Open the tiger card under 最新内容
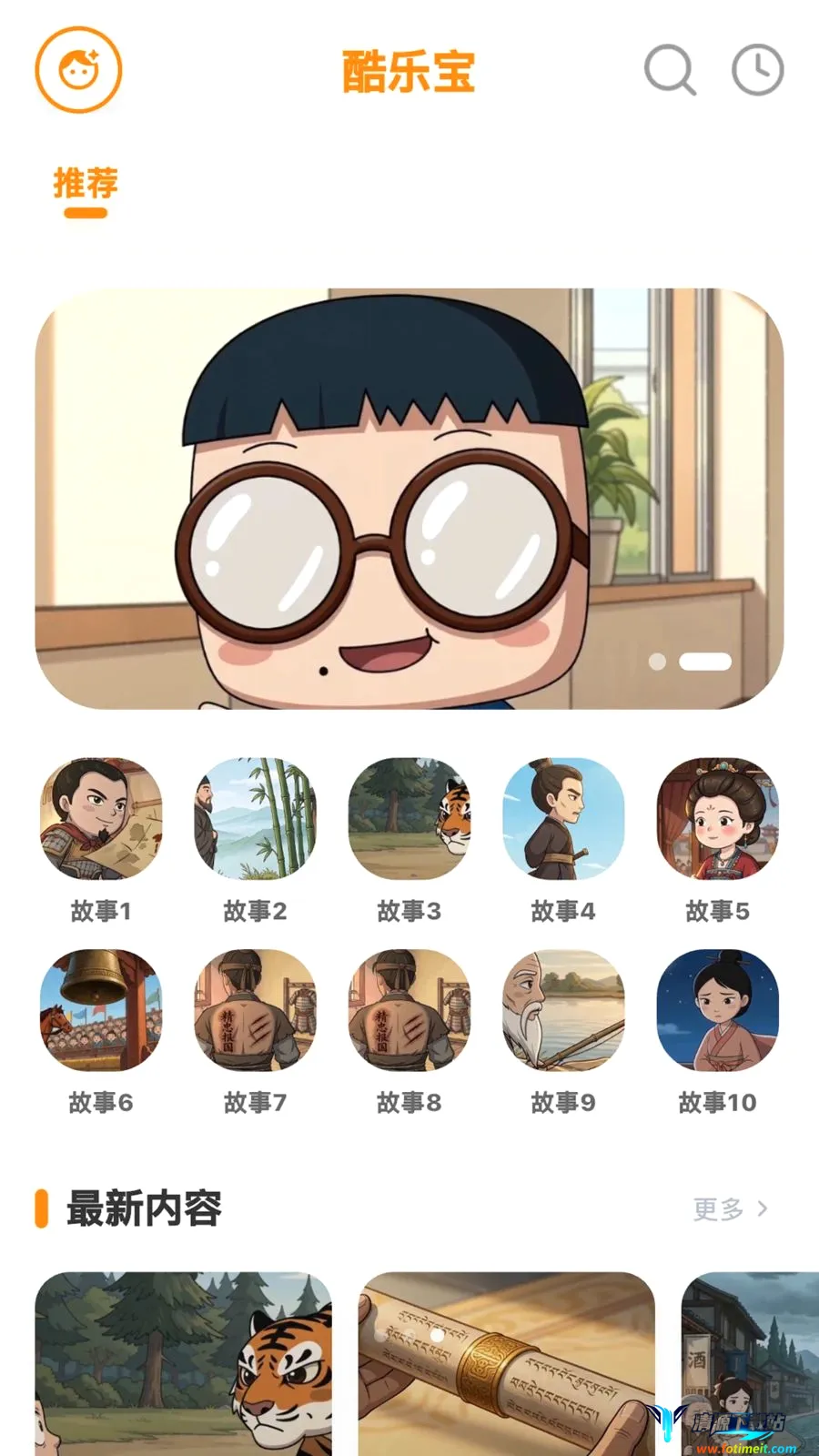Image resolution: width=819 pixels, height=1456 pixels. tap(184, 1363)
